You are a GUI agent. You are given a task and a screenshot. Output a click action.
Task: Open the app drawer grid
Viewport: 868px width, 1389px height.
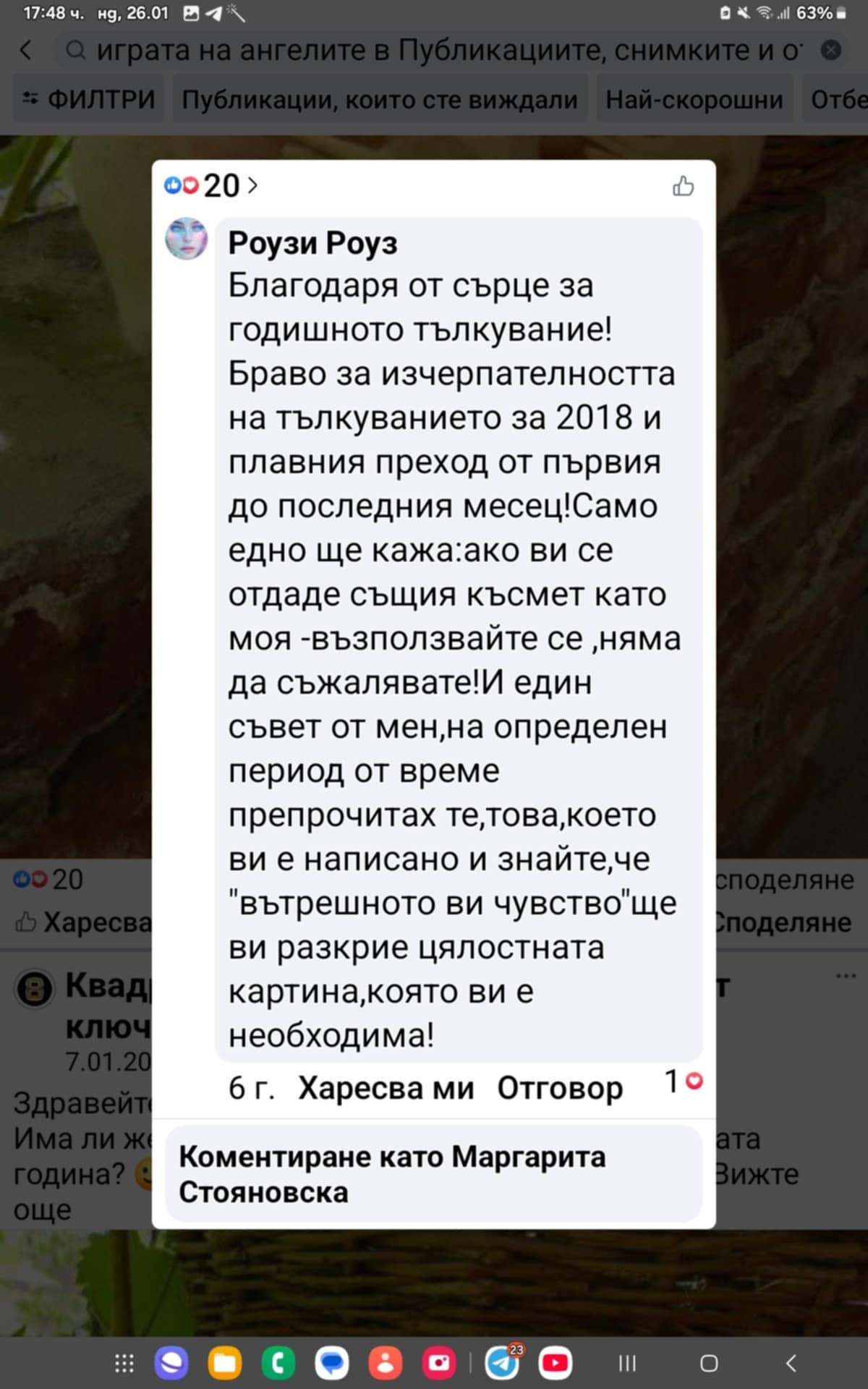point(124,1364)
